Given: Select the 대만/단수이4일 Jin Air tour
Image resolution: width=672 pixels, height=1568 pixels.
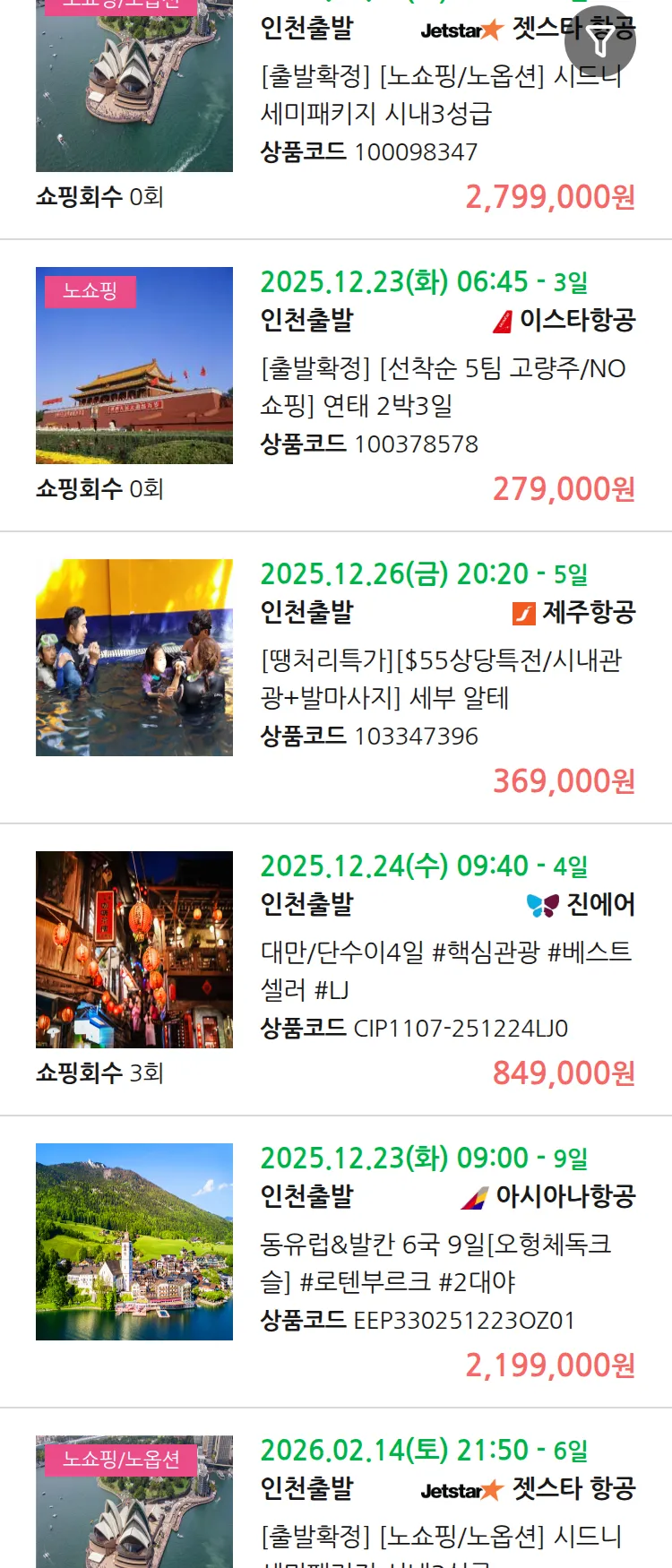Looking at the screenshot, I should pyautogui.click(x=445, y=969).
